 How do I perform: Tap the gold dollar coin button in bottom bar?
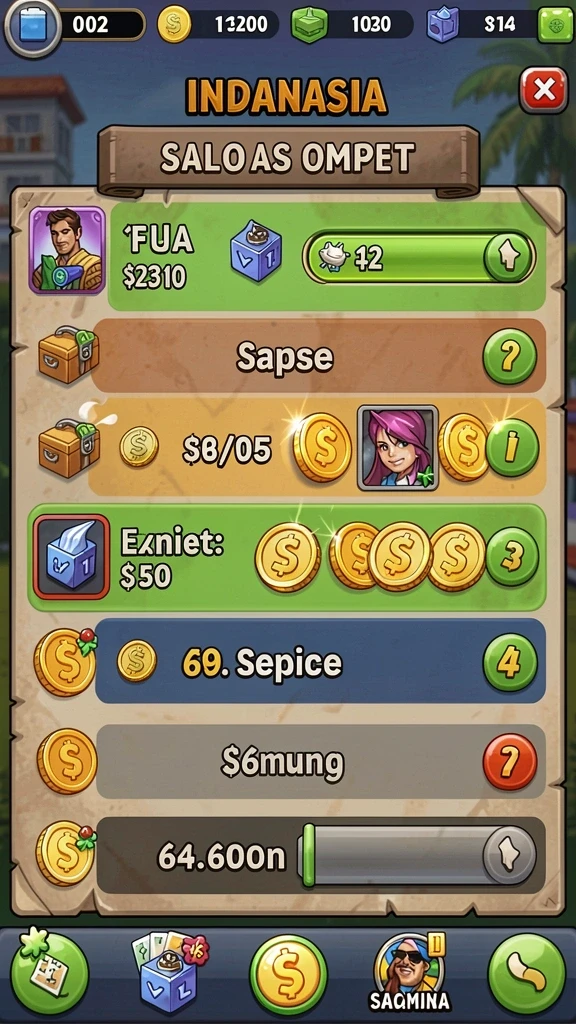click(288, 974)
